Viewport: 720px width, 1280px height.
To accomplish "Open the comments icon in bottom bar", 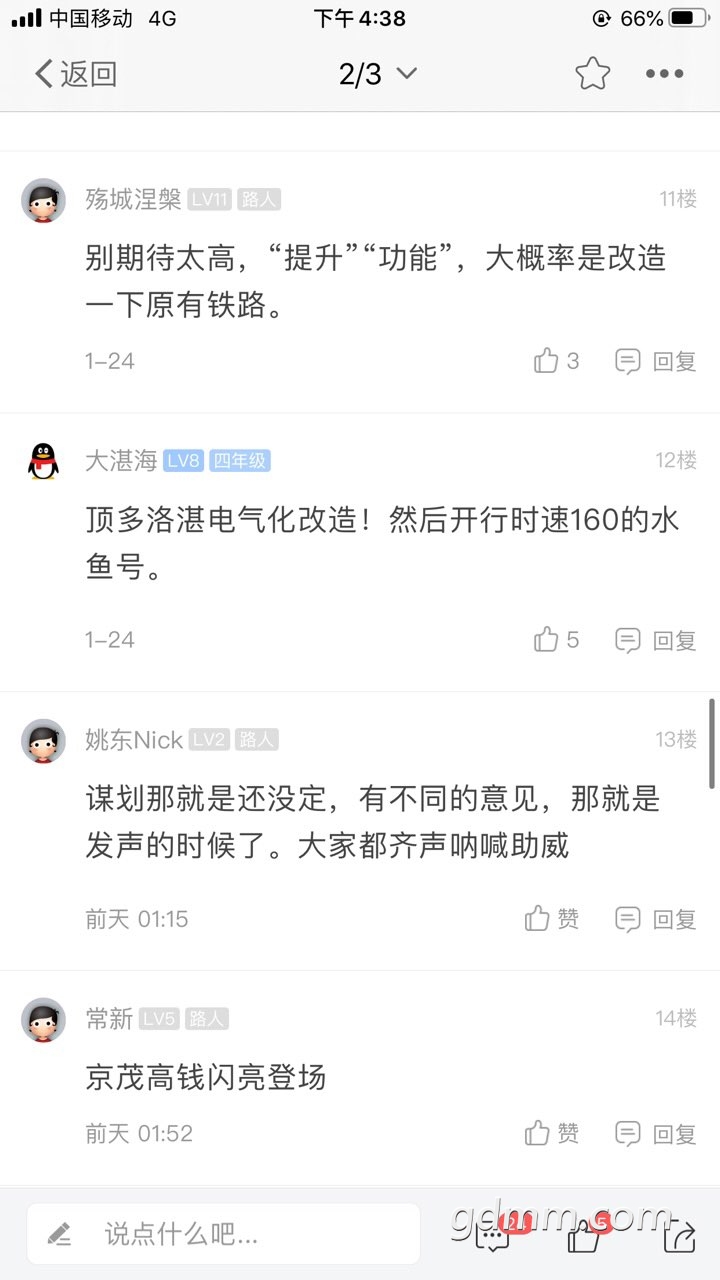I will pos(494,1236).
